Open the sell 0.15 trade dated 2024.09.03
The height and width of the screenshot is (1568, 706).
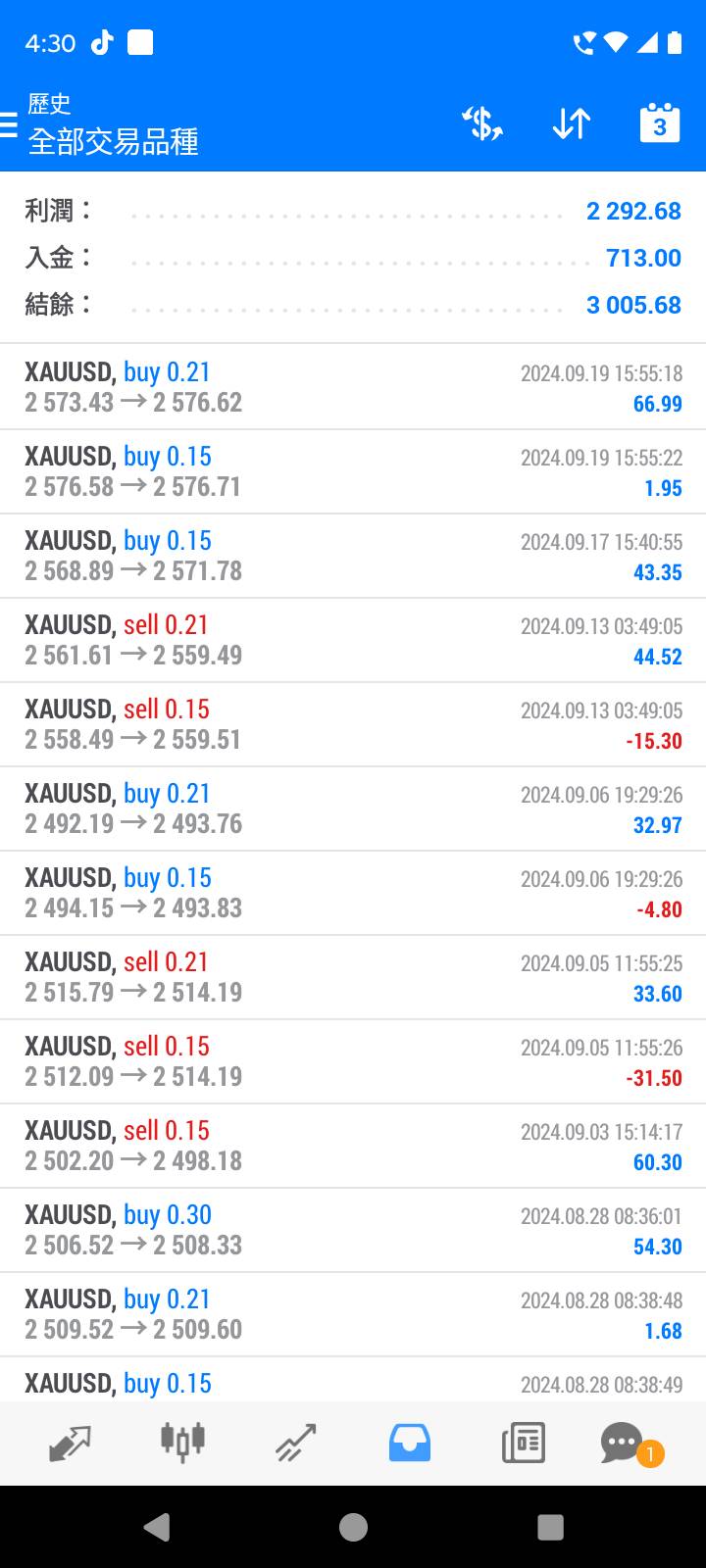pos(353,1146)
